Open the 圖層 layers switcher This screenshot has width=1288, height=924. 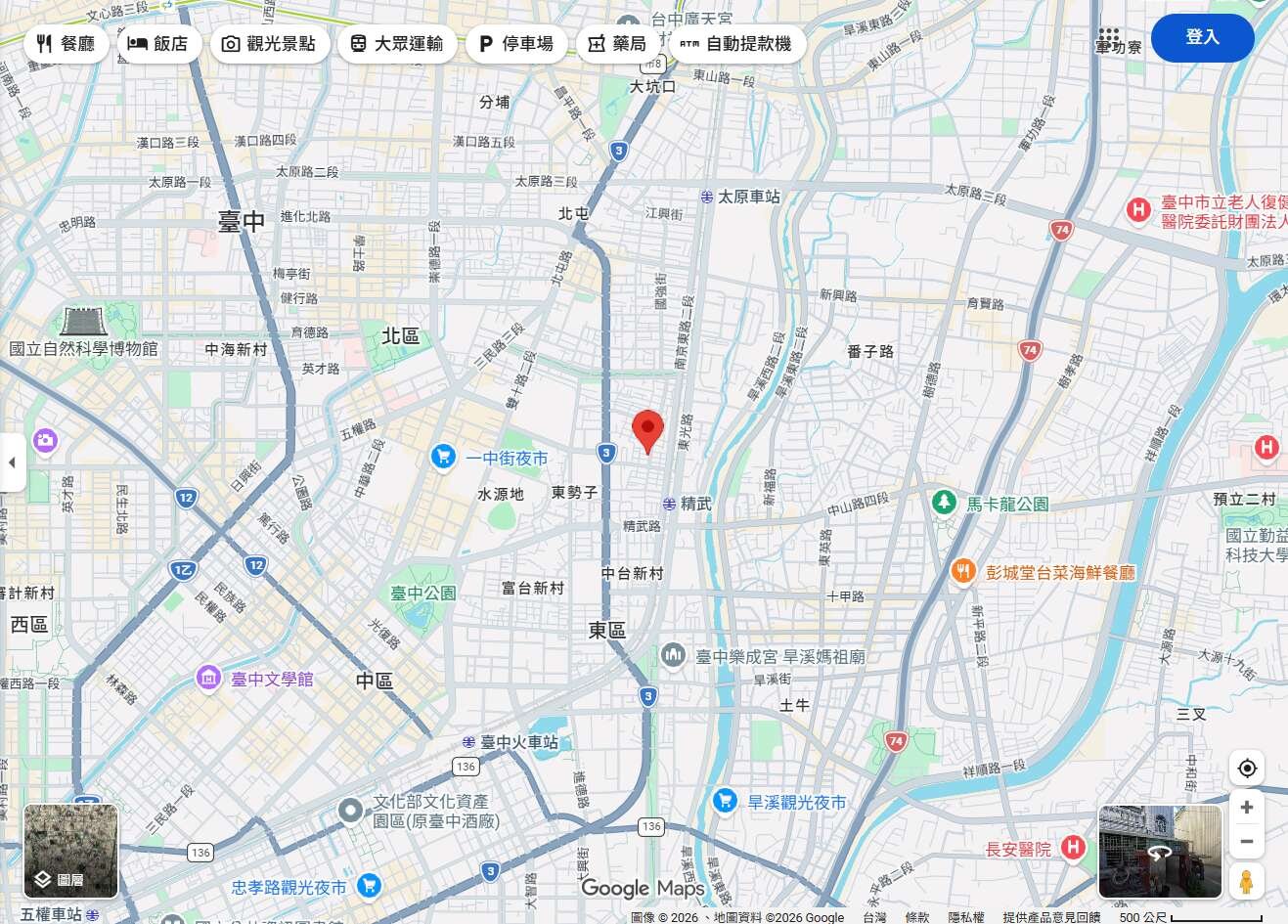[70, 851]
